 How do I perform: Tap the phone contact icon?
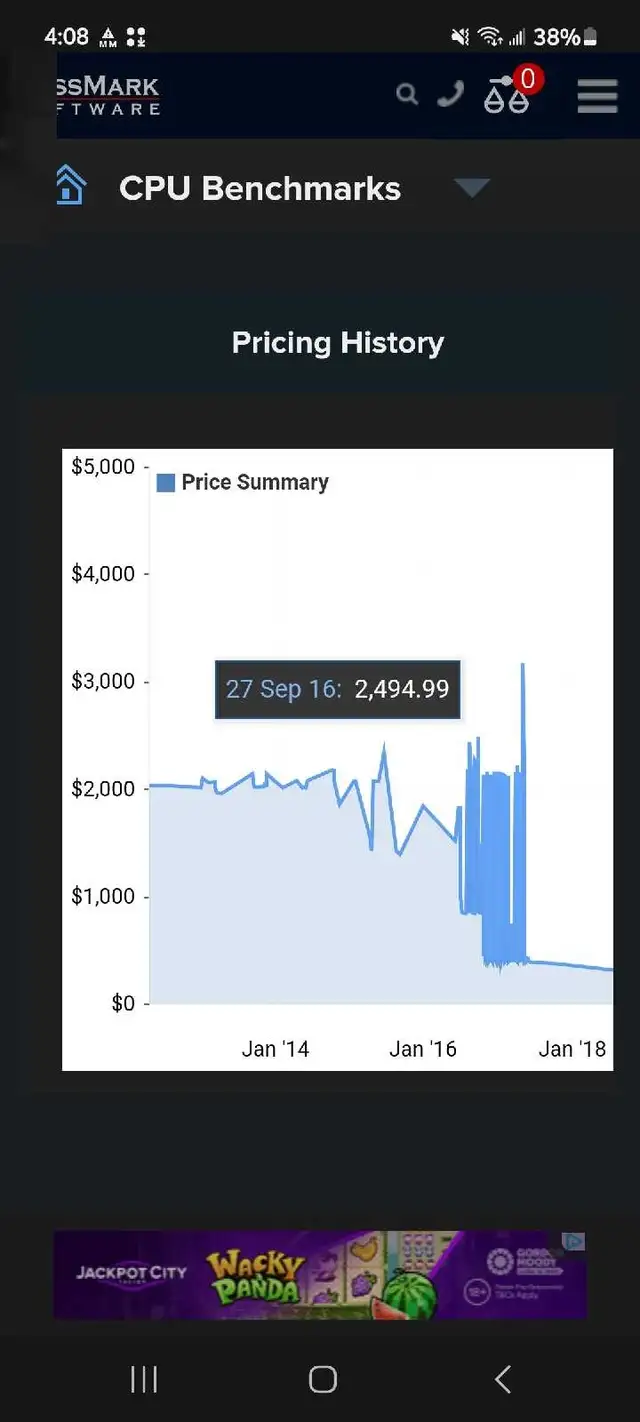(x=451, y=94)
